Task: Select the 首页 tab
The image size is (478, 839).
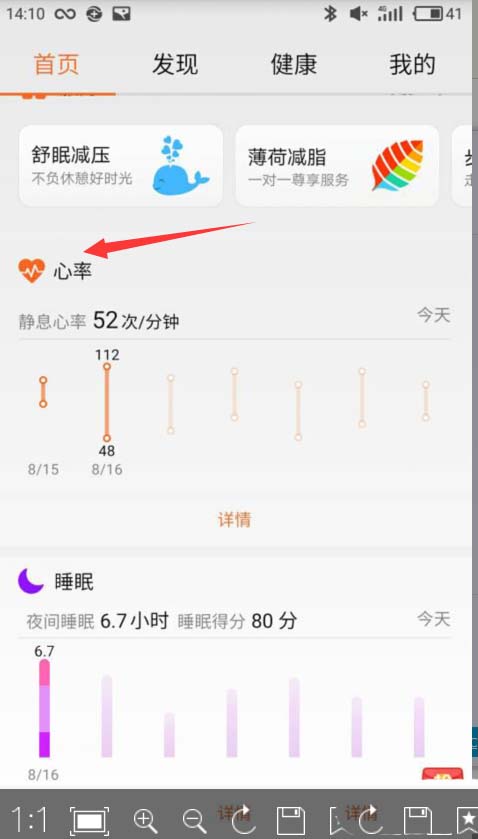Action: click(x=57, y=65)
